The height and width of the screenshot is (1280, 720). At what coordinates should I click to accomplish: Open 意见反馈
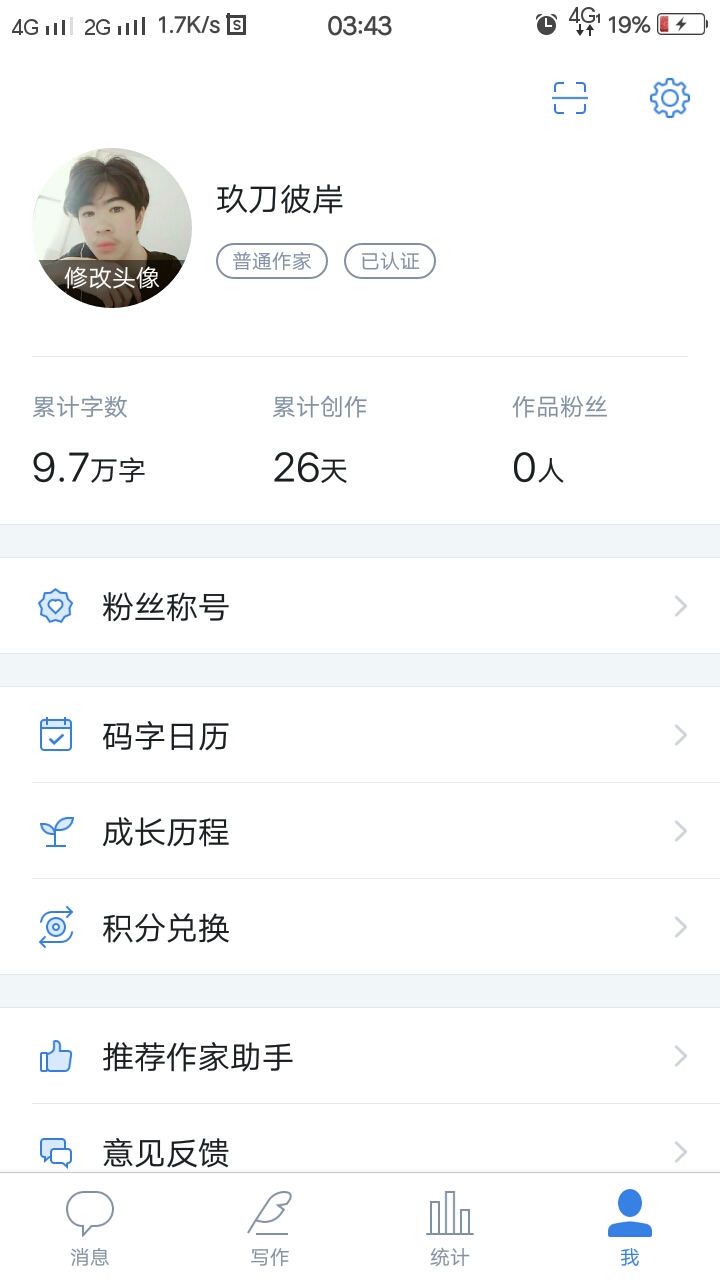pyautogui.click(x=360, y=1140)
